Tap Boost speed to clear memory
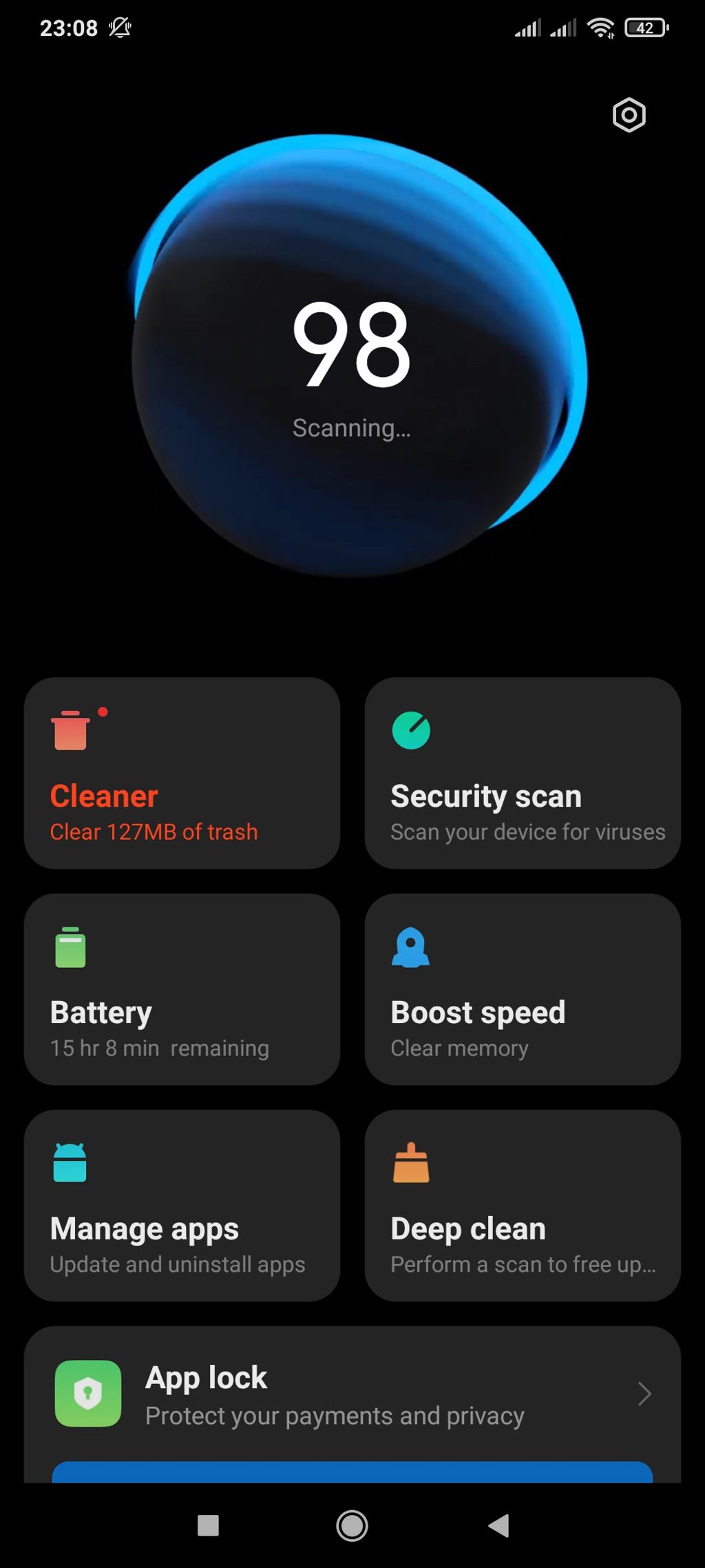 point(523,989)
